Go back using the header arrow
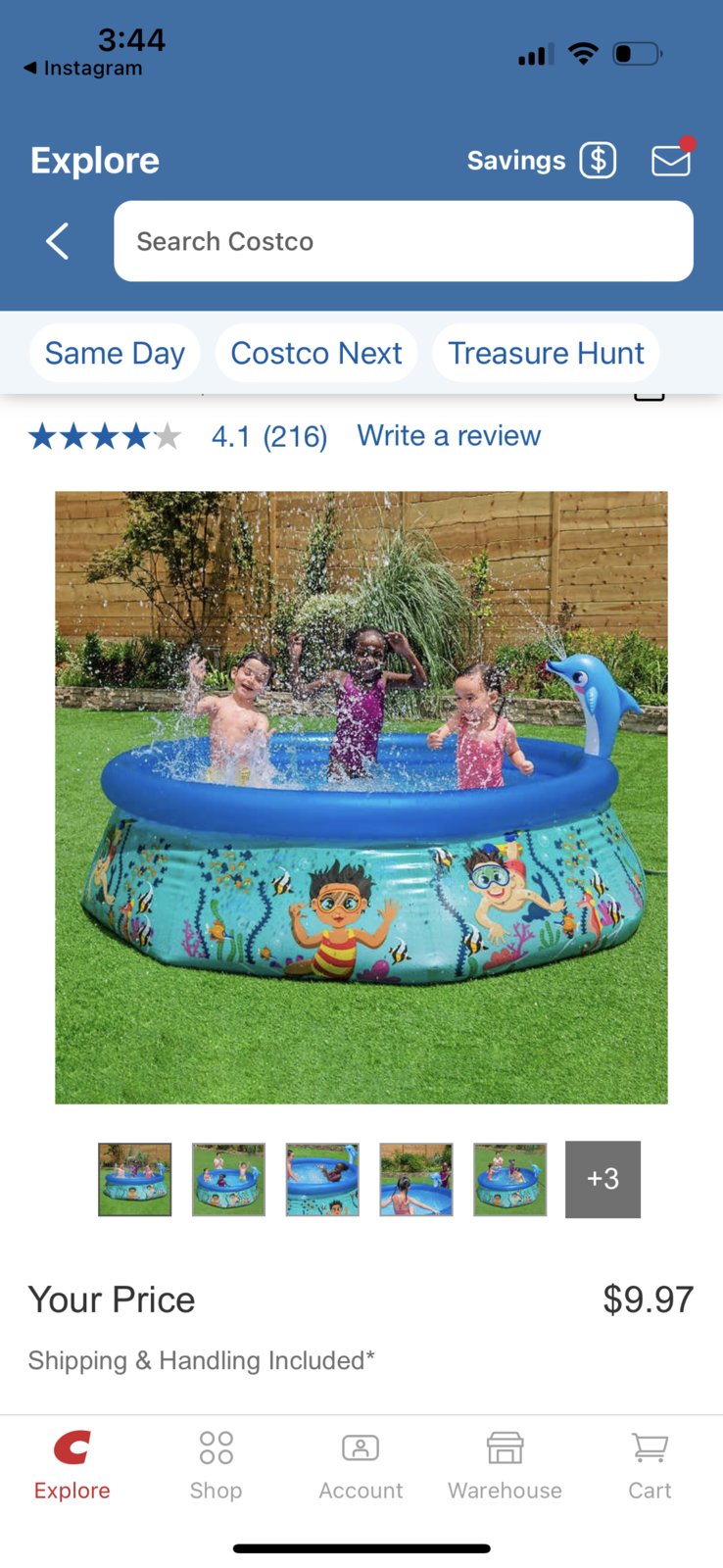723x1568 pixels. (58, 241)
